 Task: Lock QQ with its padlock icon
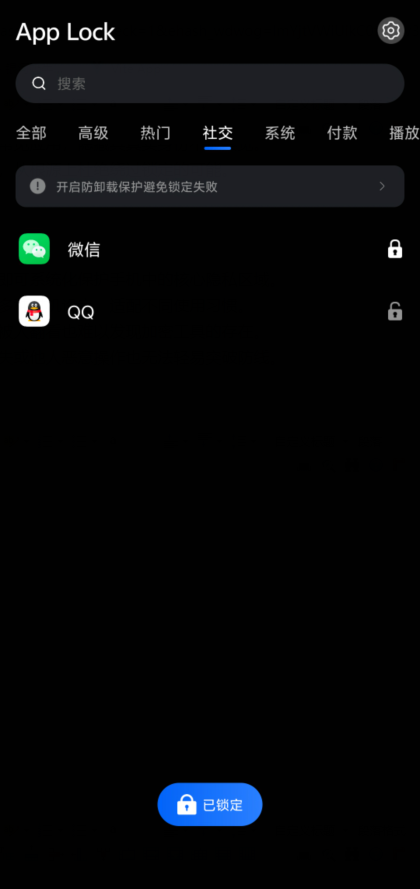[x=394, y=311]
